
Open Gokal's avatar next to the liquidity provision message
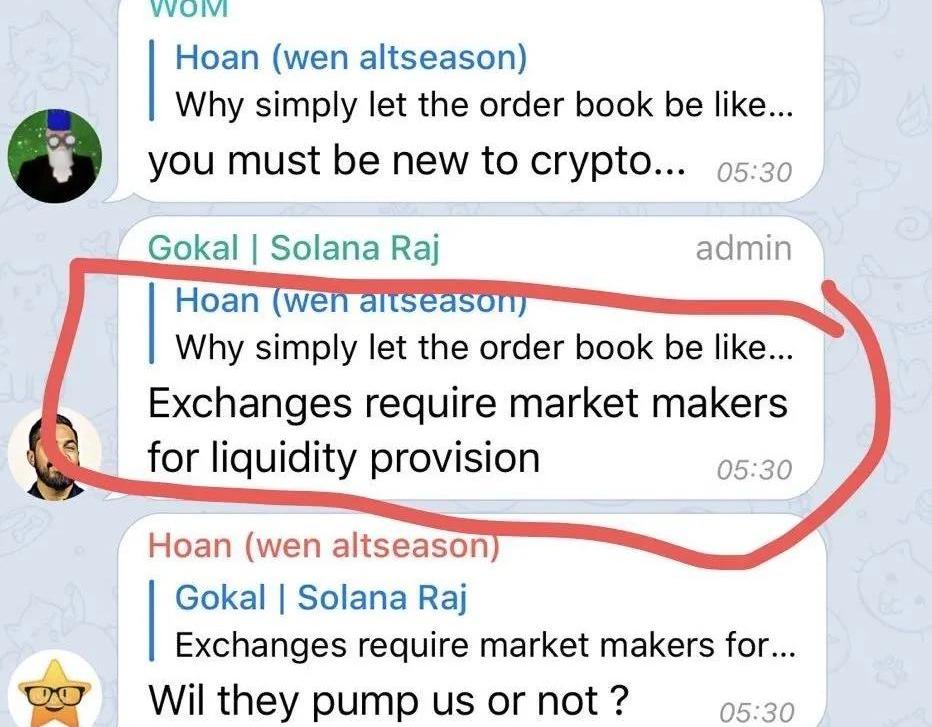[54, 453]
